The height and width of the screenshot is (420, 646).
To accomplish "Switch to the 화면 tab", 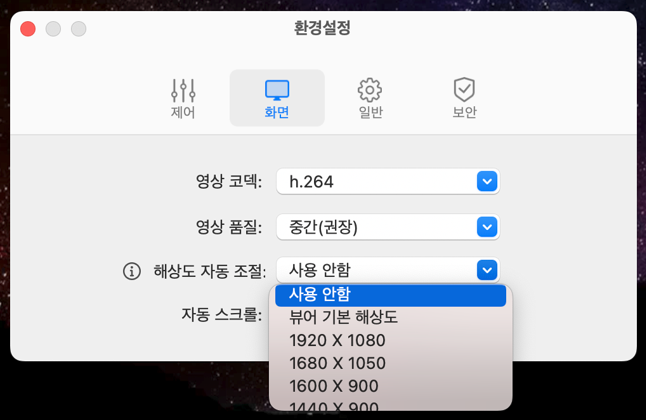I will coord(277,98).
